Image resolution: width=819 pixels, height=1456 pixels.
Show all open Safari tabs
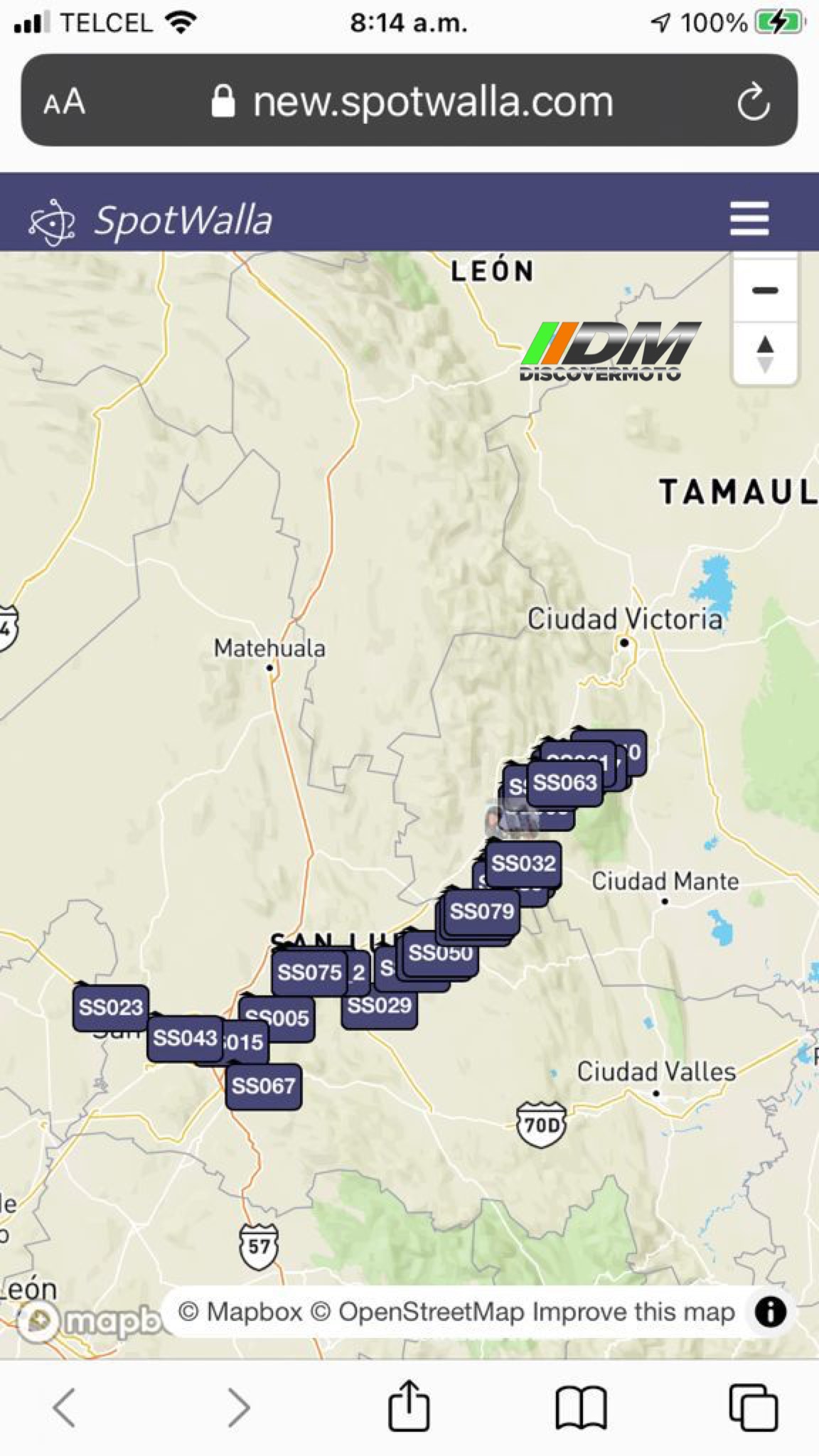[753, 1407]
